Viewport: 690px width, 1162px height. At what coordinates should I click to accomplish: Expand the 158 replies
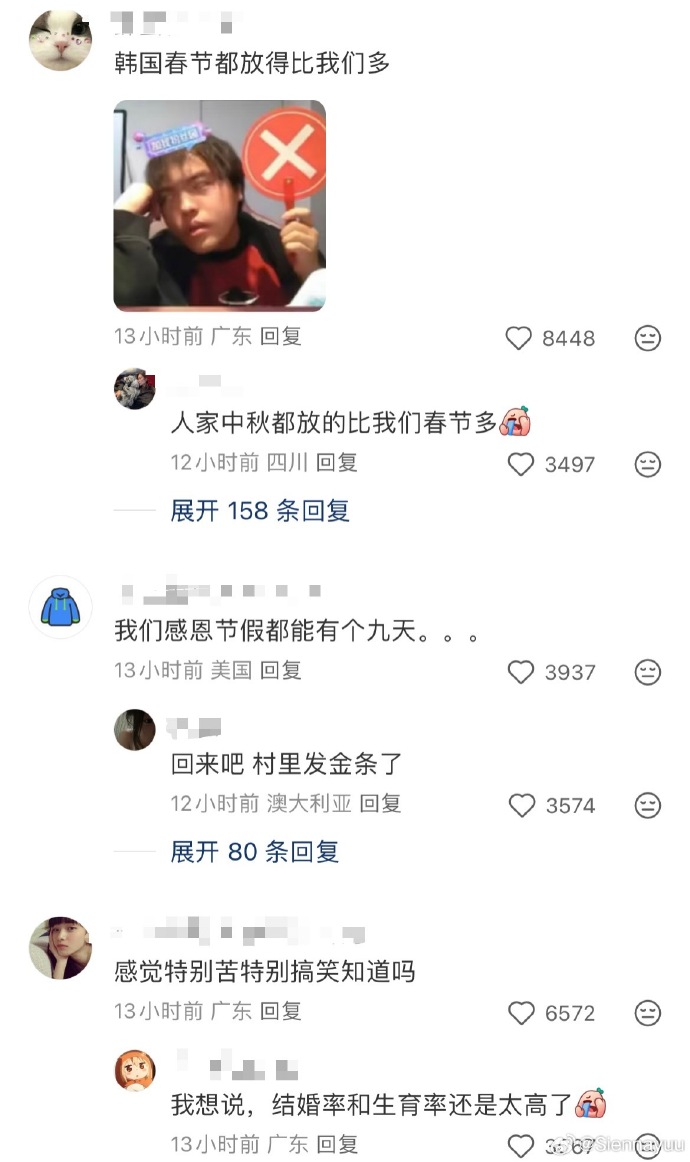tap(260, 511)
